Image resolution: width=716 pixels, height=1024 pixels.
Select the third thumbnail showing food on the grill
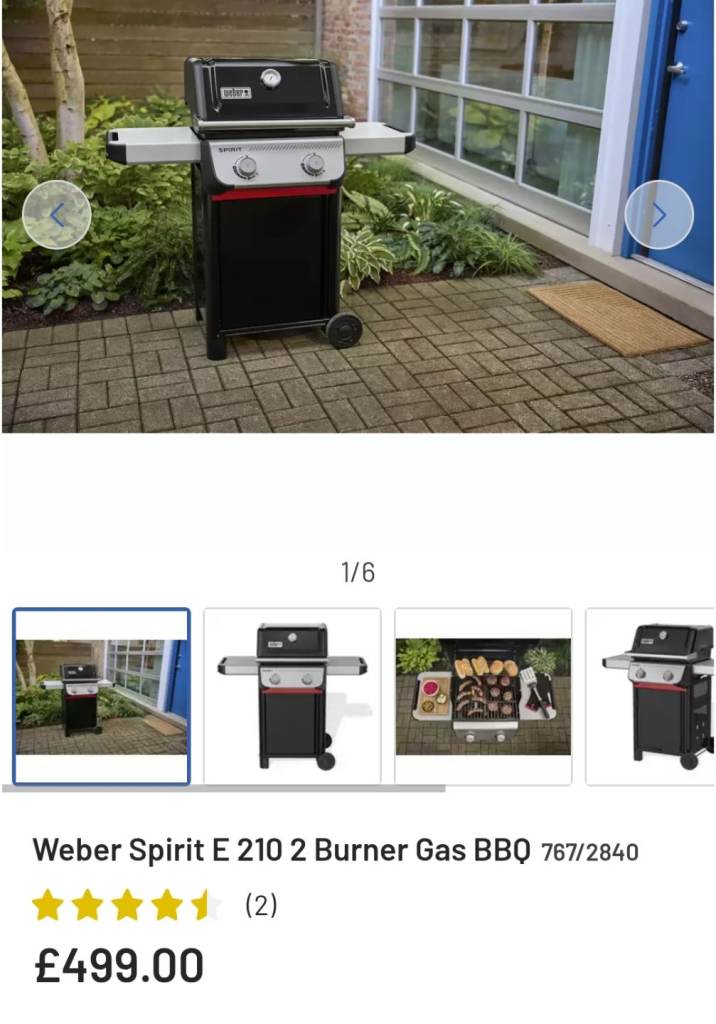[x=483, y=696]
